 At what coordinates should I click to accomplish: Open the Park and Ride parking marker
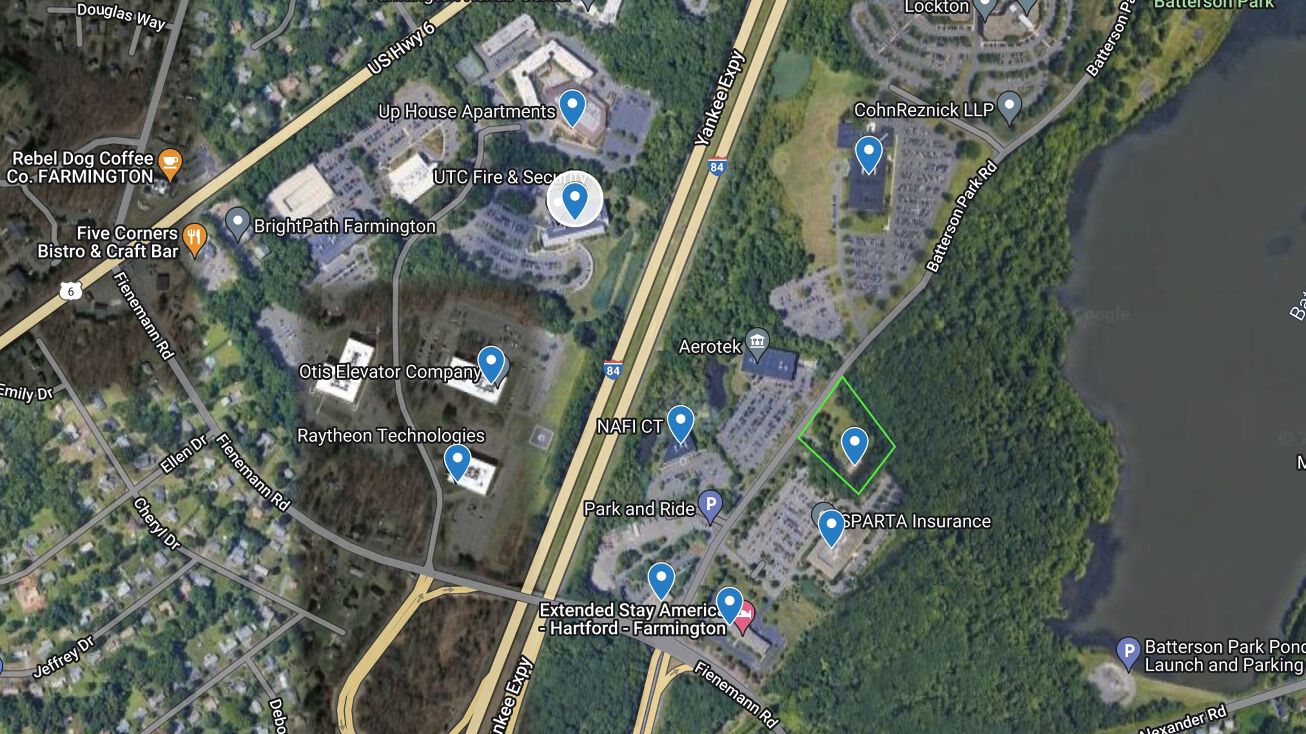tap(709, 506)
